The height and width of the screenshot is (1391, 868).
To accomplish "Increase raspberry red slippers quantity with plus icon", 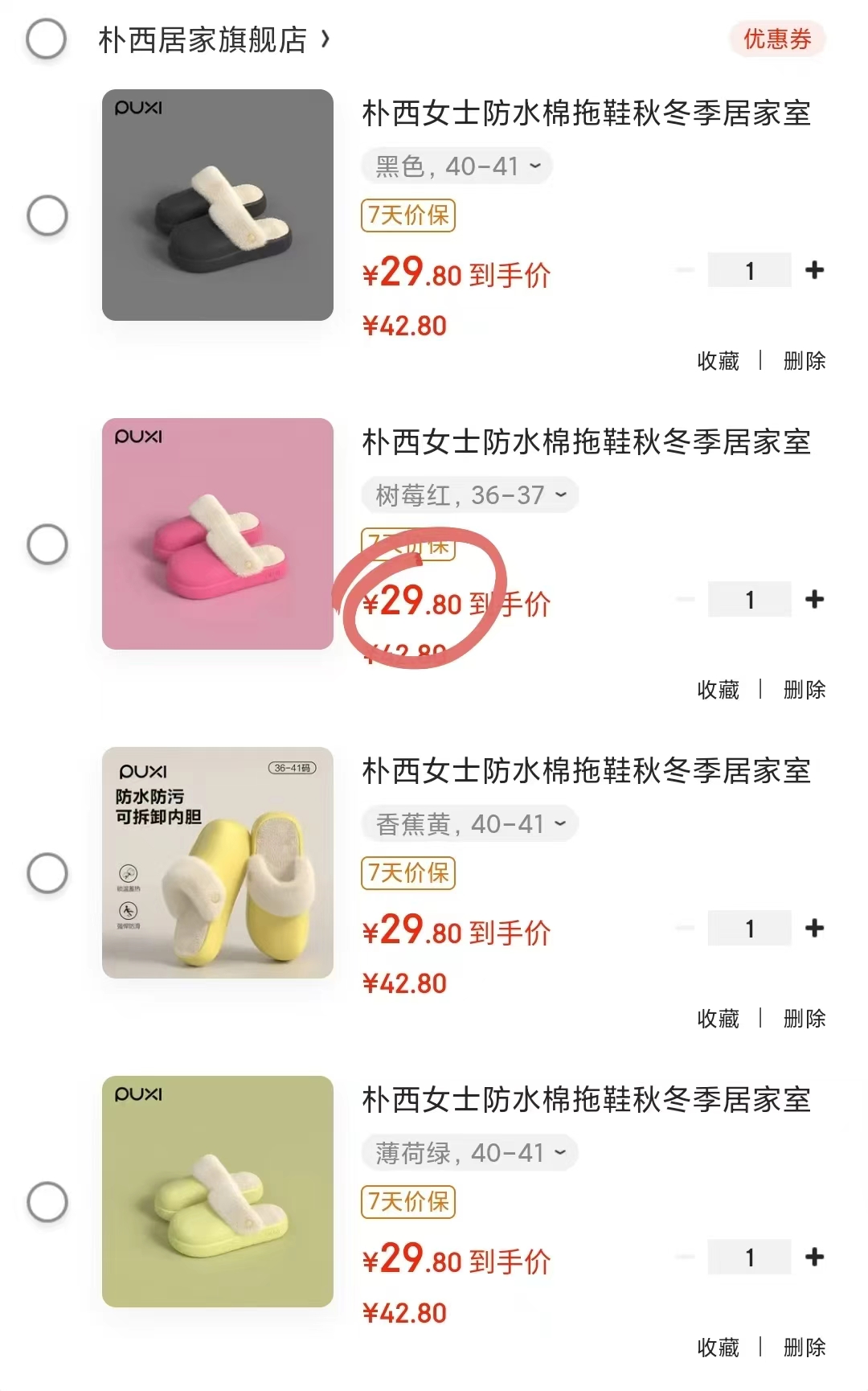I will click(x=814, y=599).
